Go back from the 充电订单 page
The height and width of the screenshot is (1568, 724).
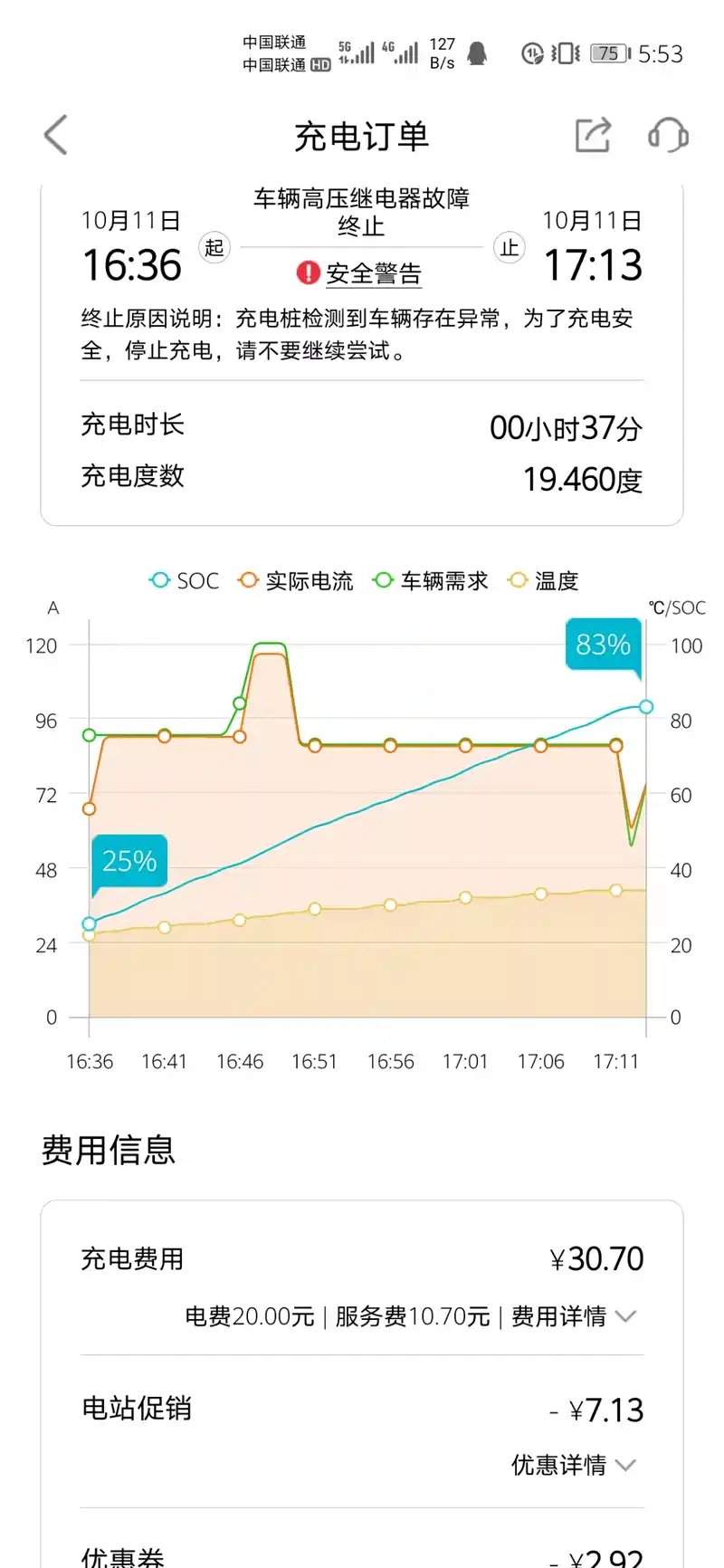(56, 136)
